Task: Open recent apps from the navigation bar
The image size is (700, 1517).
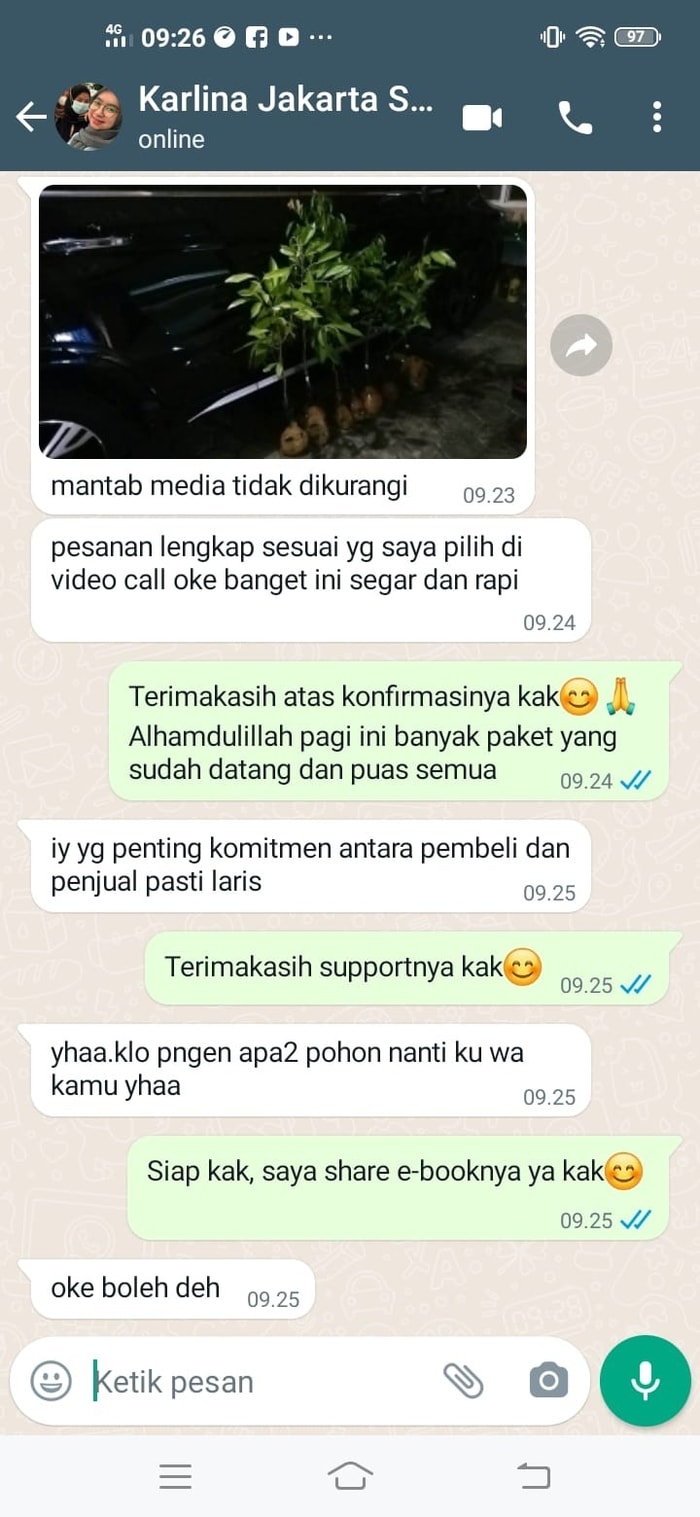Action: (175, 1476)
